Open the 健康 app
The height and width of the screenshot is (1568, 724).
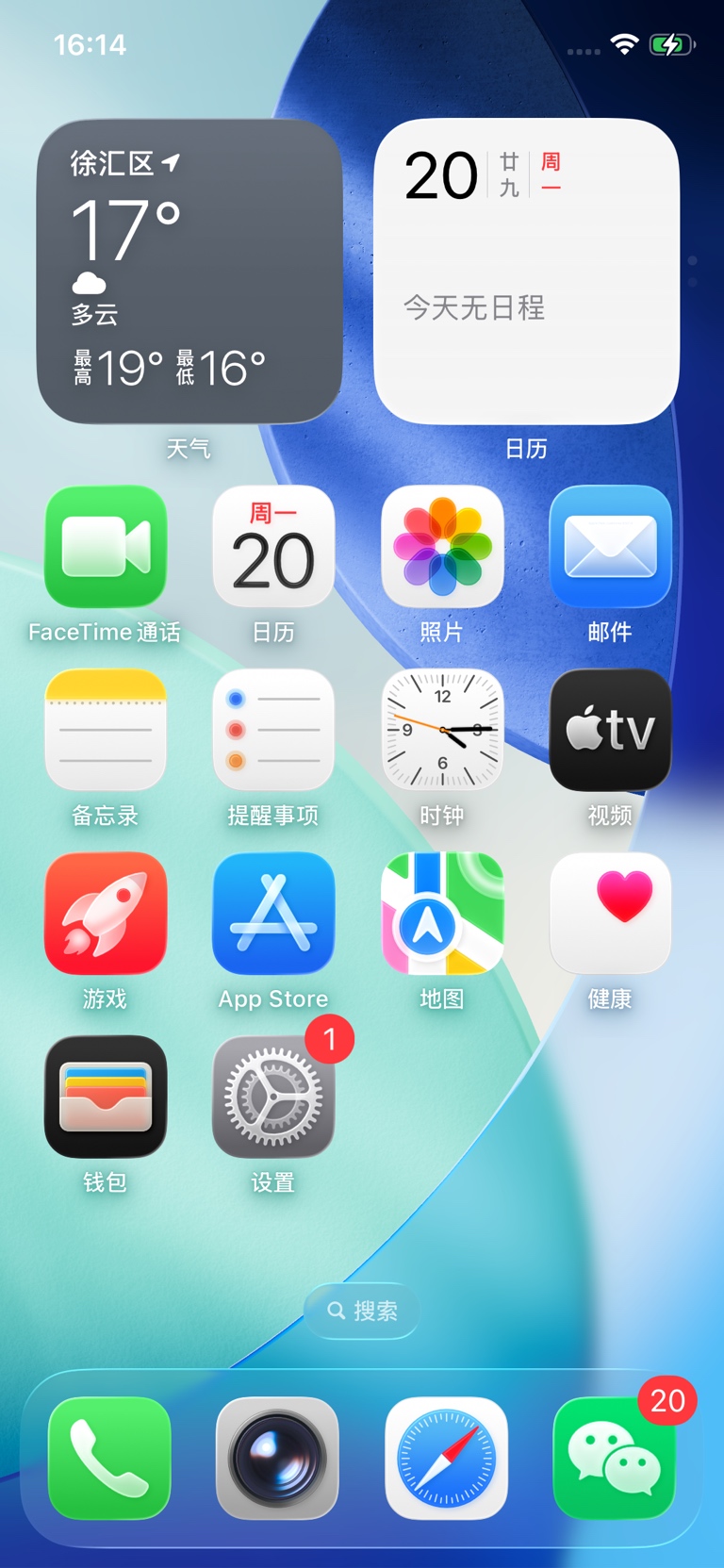pyautogui.click(x=610, y=913)
